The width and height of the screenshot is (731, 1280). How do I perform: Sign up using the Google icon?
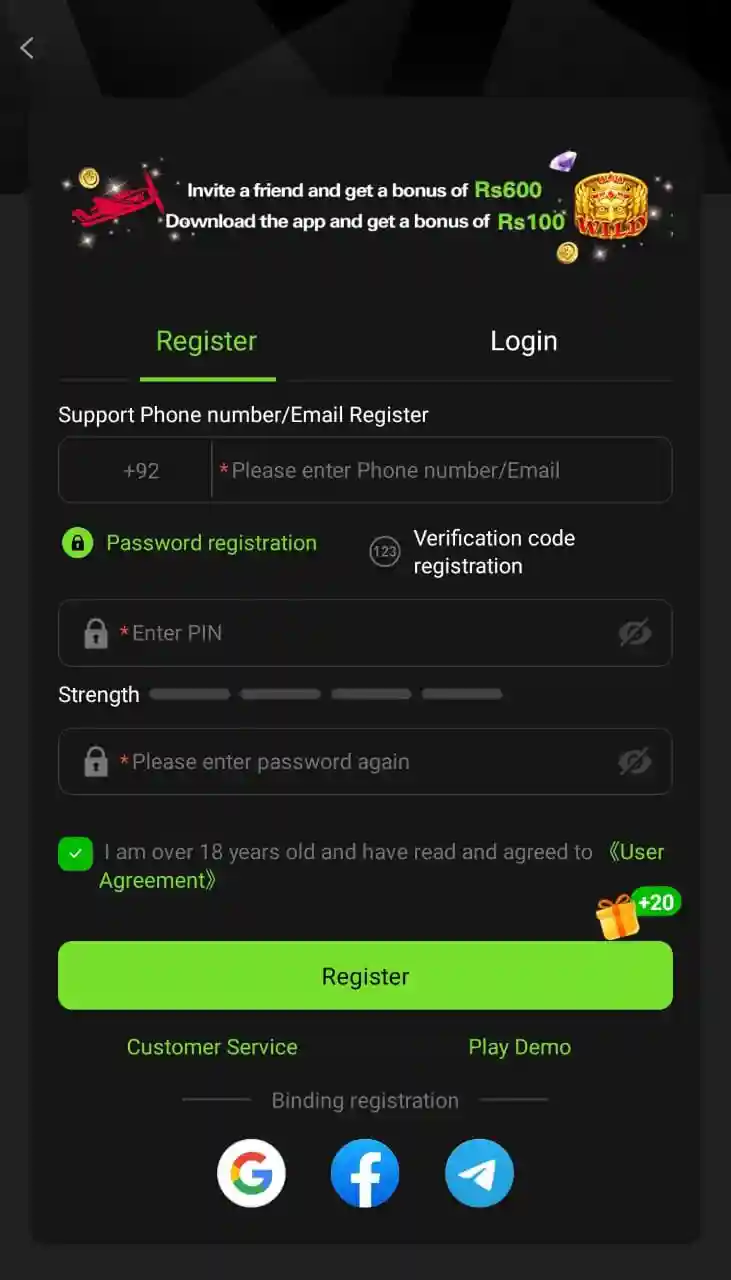(251, 1172)
